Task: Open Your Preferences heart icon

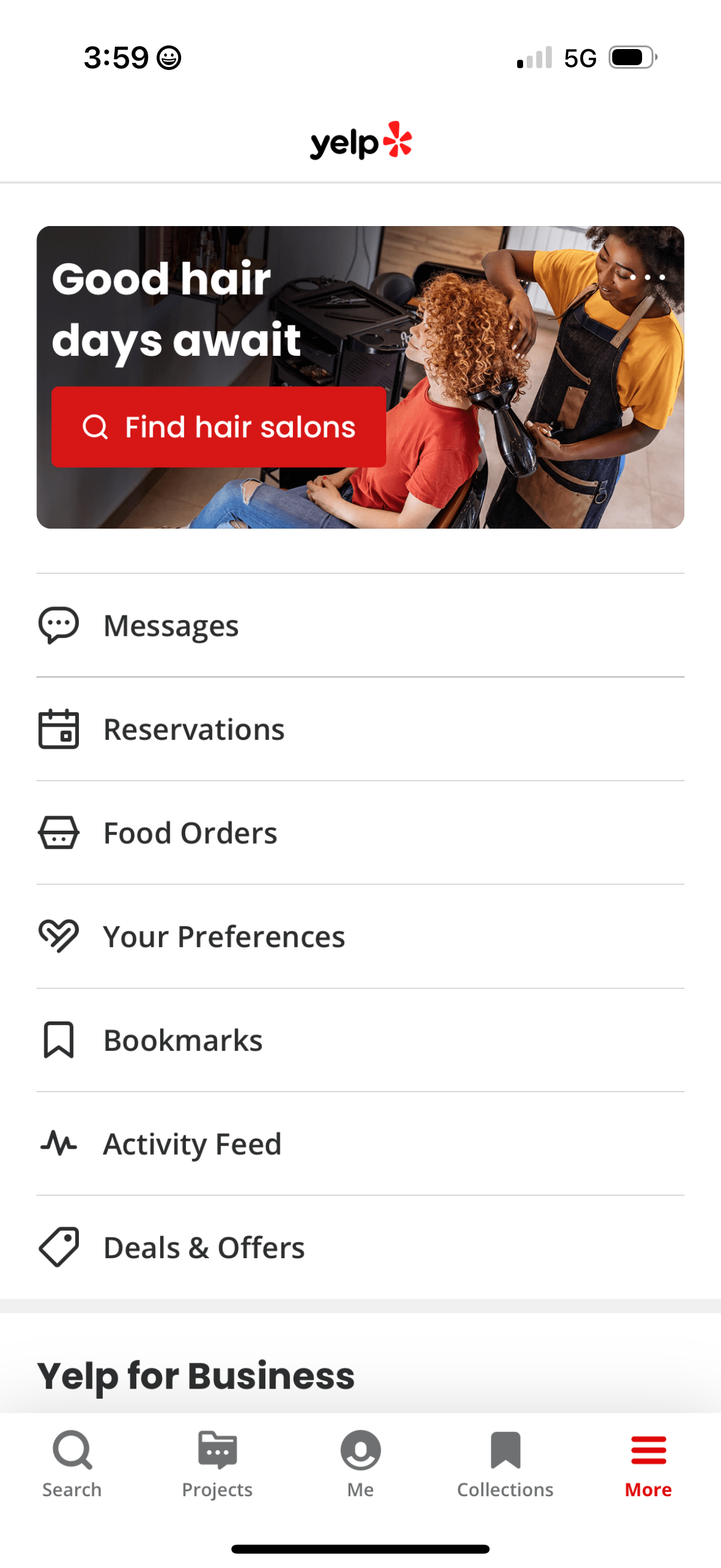Action: (x=59, y=936)
